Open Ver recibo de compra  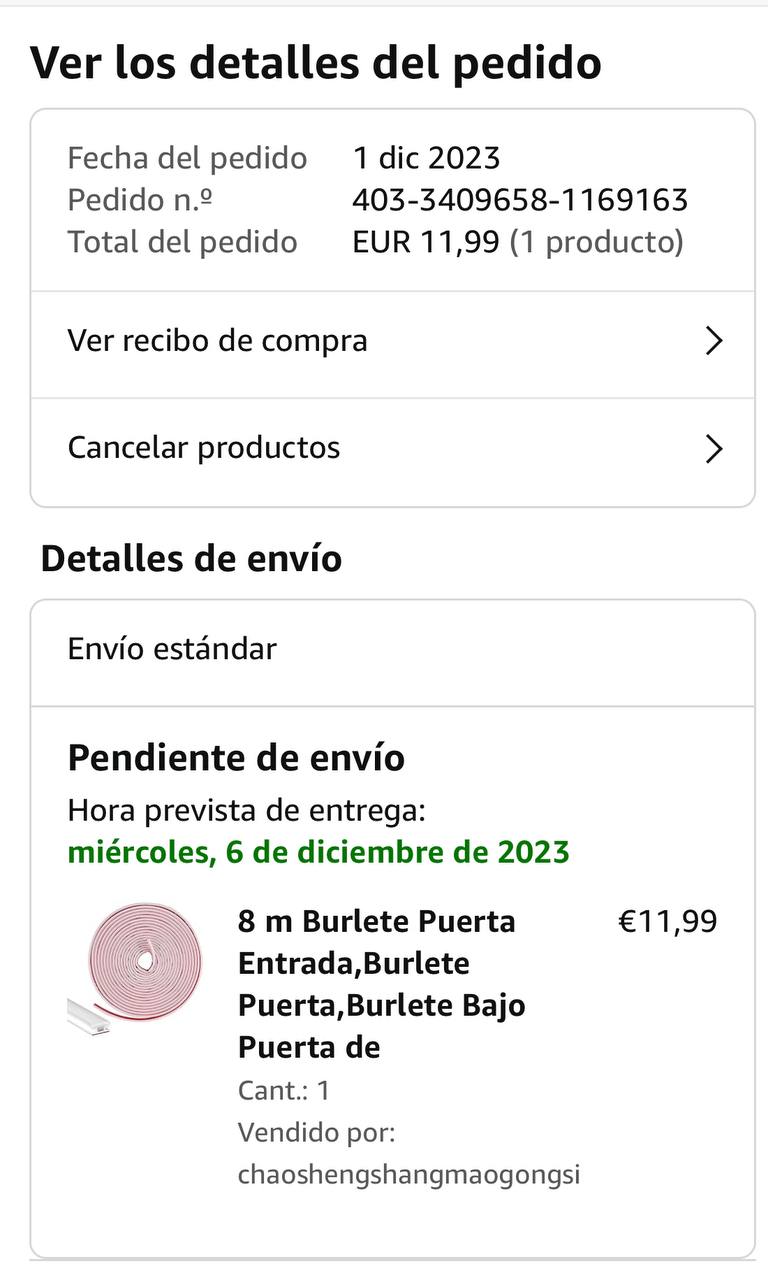[392, 341]
